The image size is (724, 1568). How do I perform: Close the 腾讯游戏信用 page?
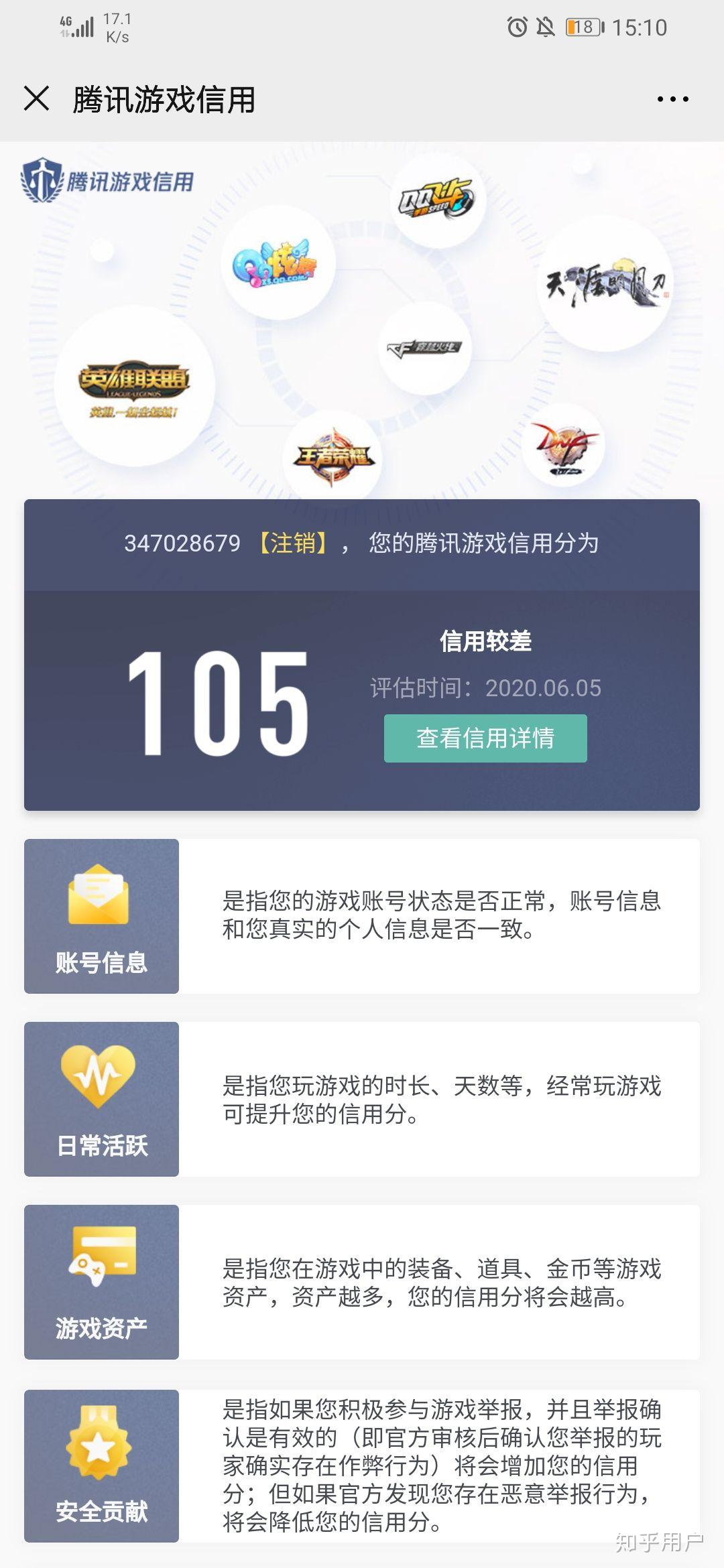tap(37, 99)
